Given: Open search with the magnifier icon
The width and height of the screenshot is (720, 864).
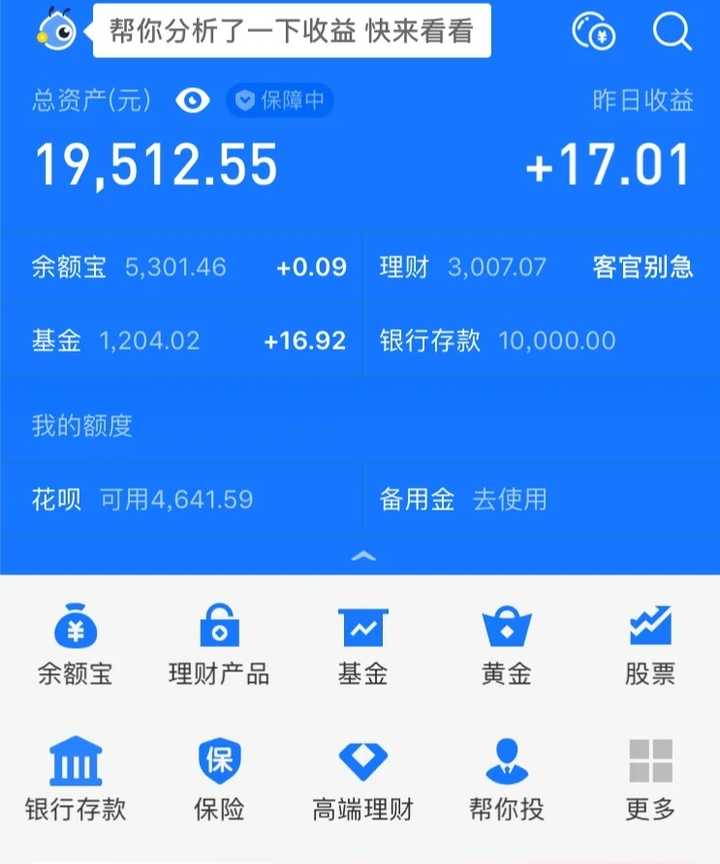Looking at the screenshot, I should [x=672, y=32].
